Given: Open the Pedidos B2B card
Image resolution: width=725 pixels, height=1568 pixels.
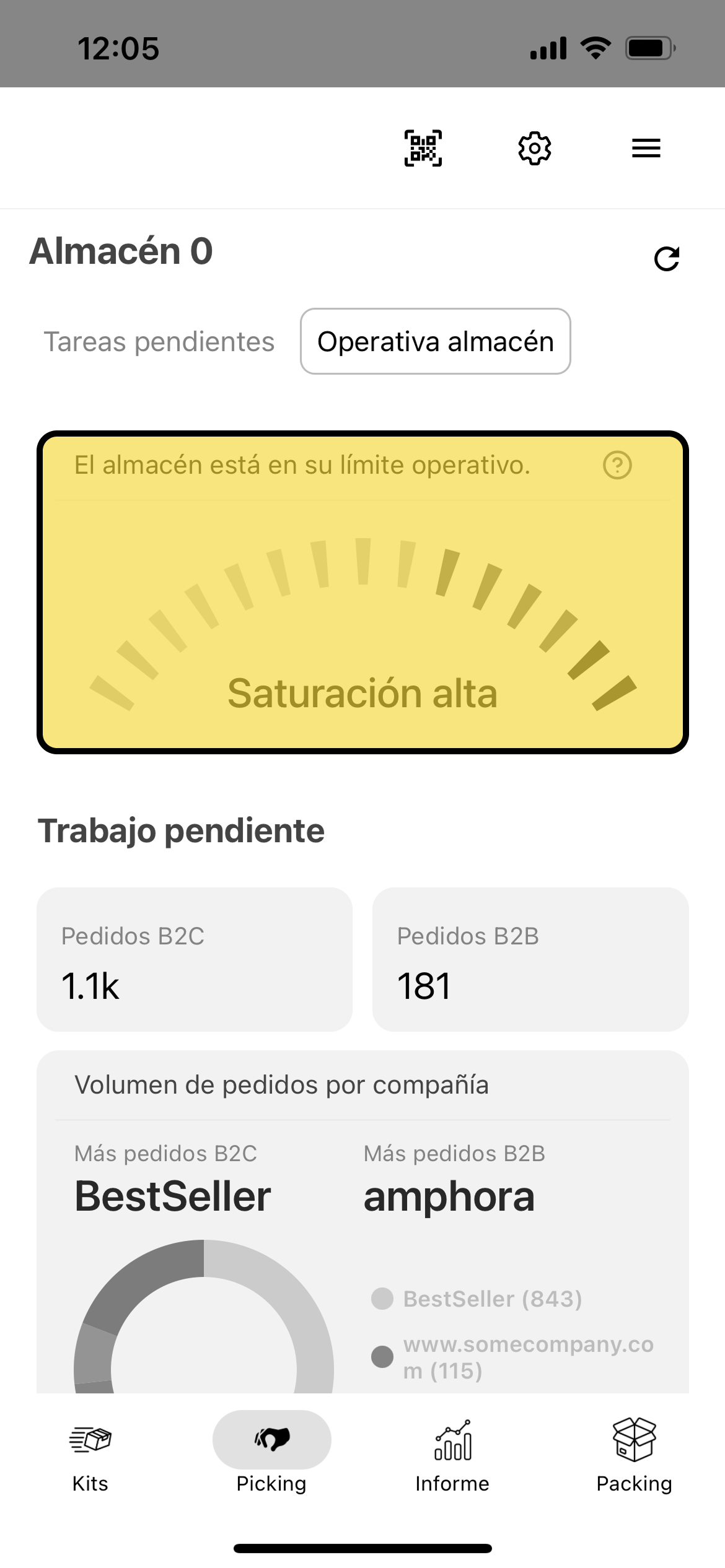Looking at the screenshot, I should tap(530, 960).
